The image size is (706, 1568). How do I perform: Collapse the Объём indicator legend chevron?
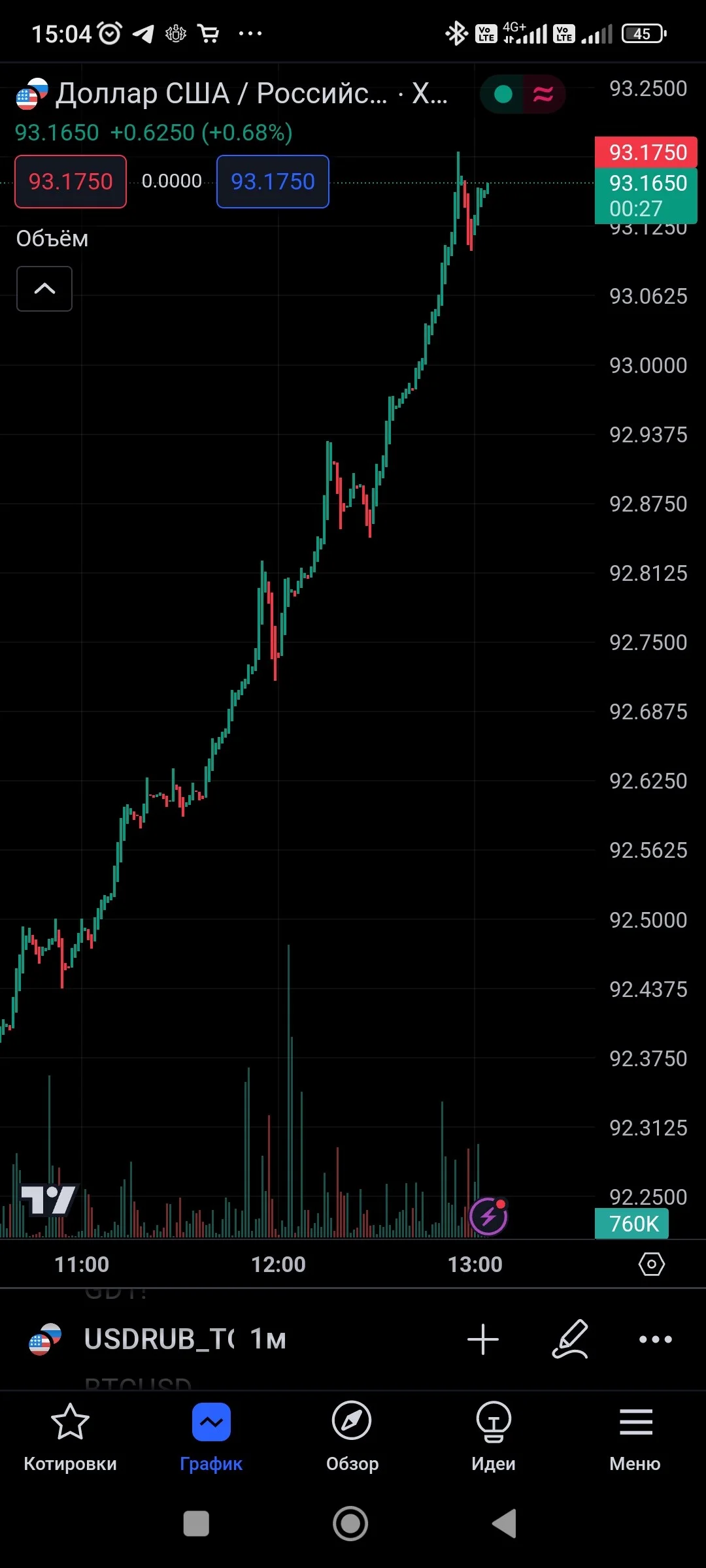[44, 289]
